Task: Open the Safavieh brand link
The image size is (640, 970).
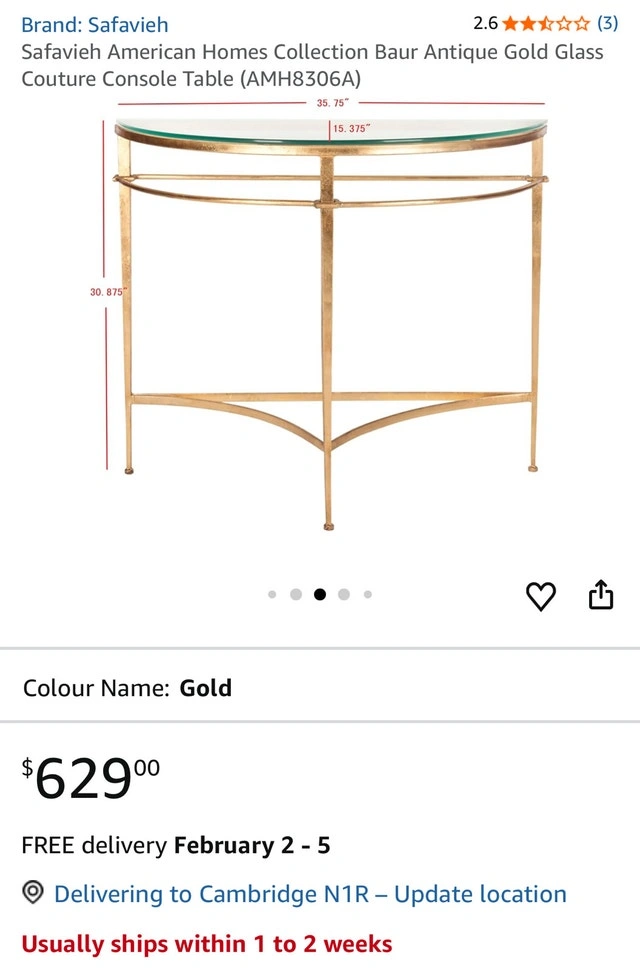Action: click(95, 24)
